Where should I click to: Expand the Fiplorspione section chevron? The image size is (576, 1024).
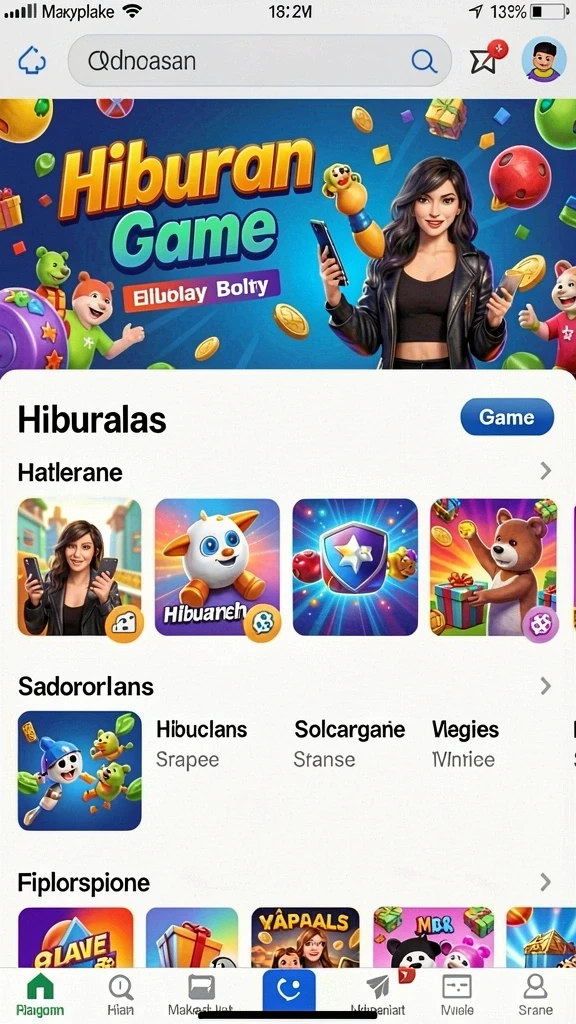click(x=546, y=882)
